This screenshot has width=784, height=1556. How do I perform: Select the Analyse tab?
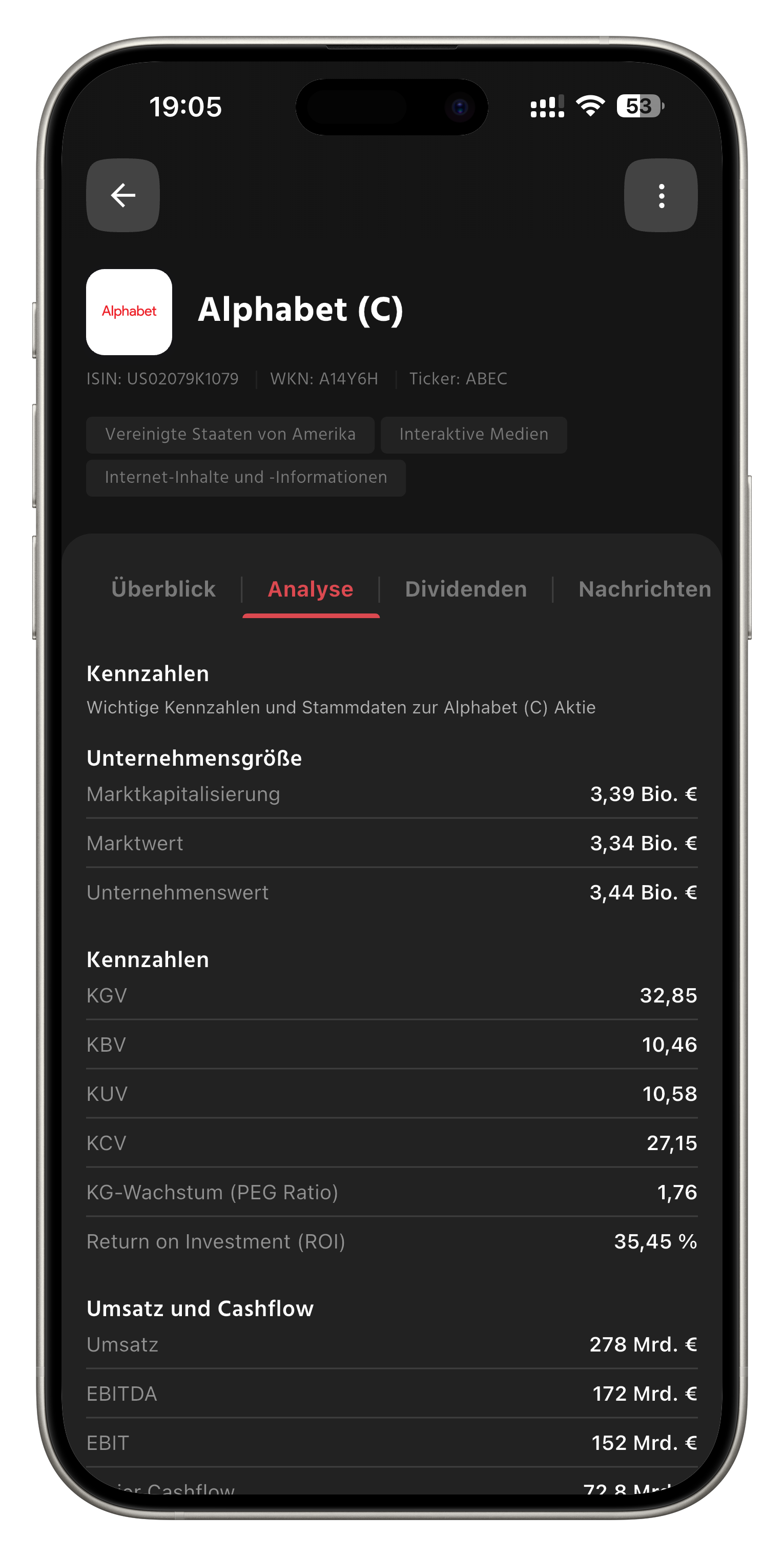pos(311,589)
